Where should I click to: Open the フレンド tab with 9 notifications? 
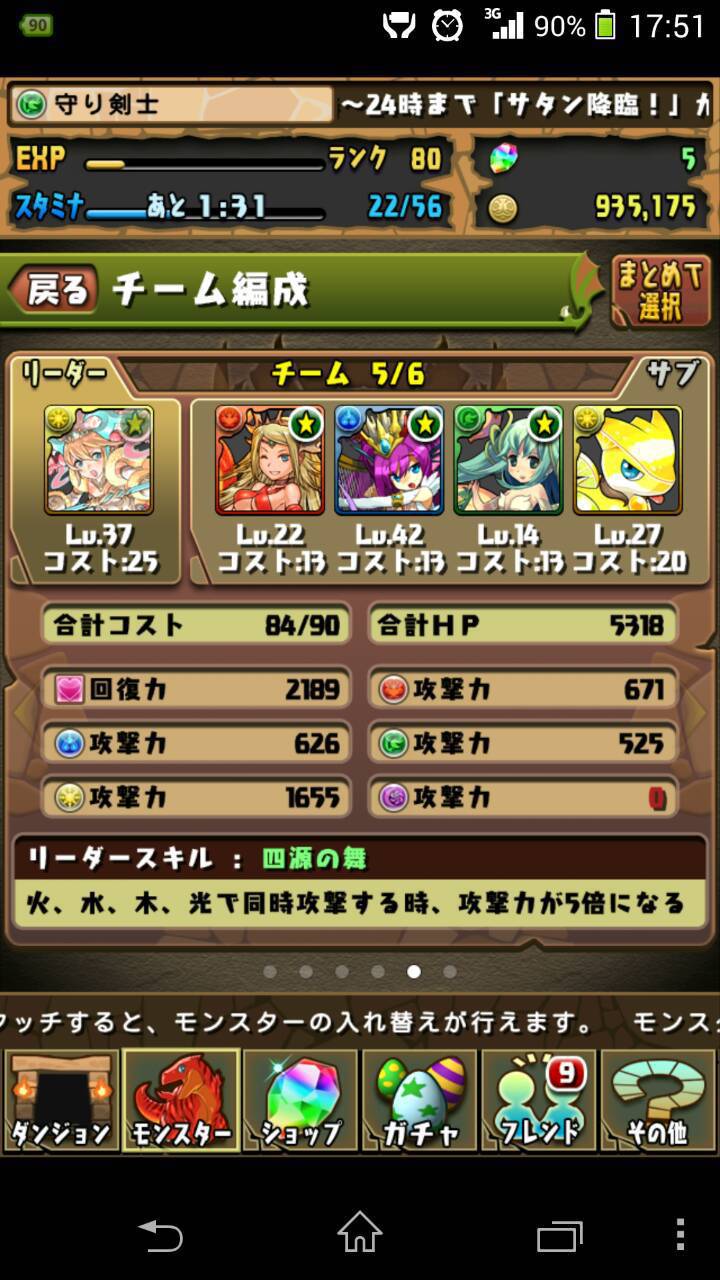click(x=539, y=1100)
